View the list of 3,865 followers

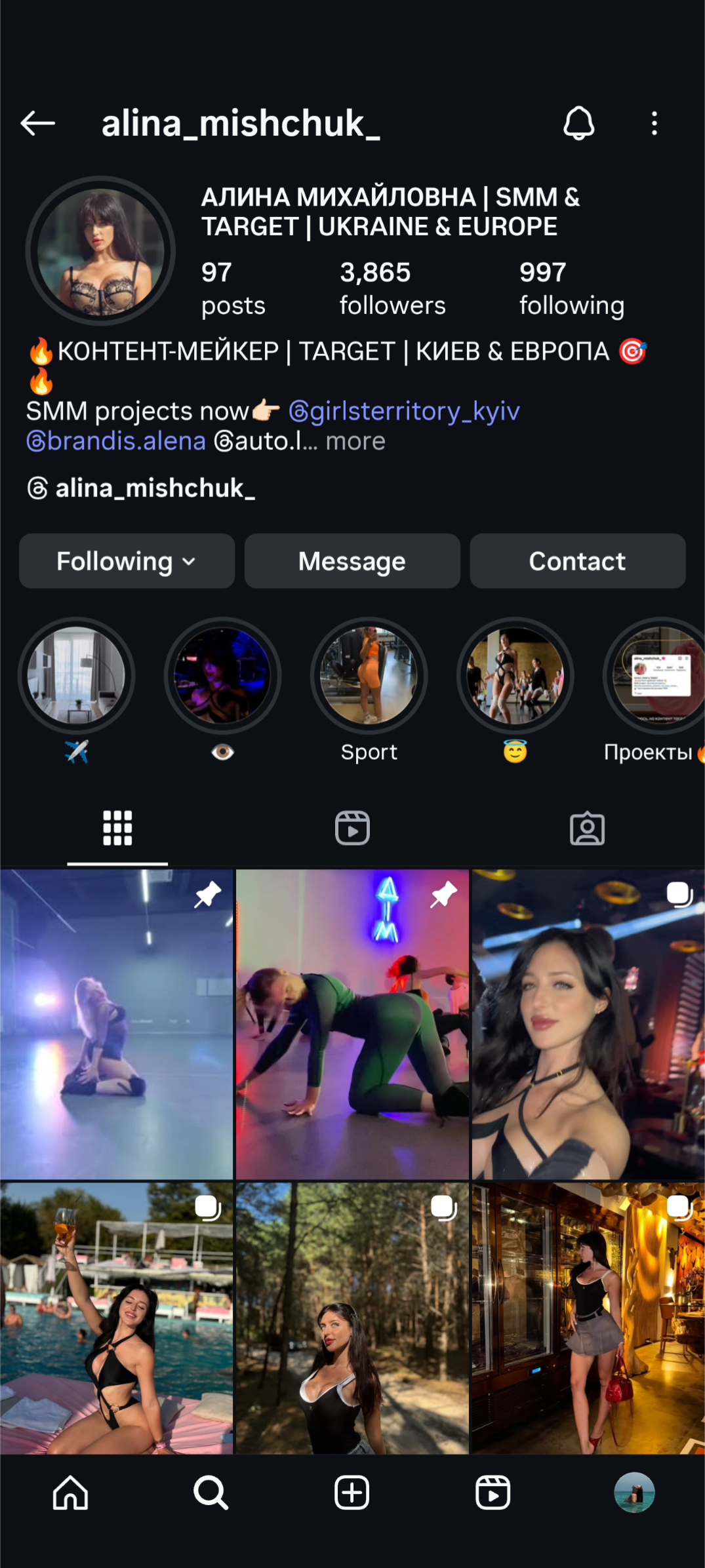click(392, 288)
